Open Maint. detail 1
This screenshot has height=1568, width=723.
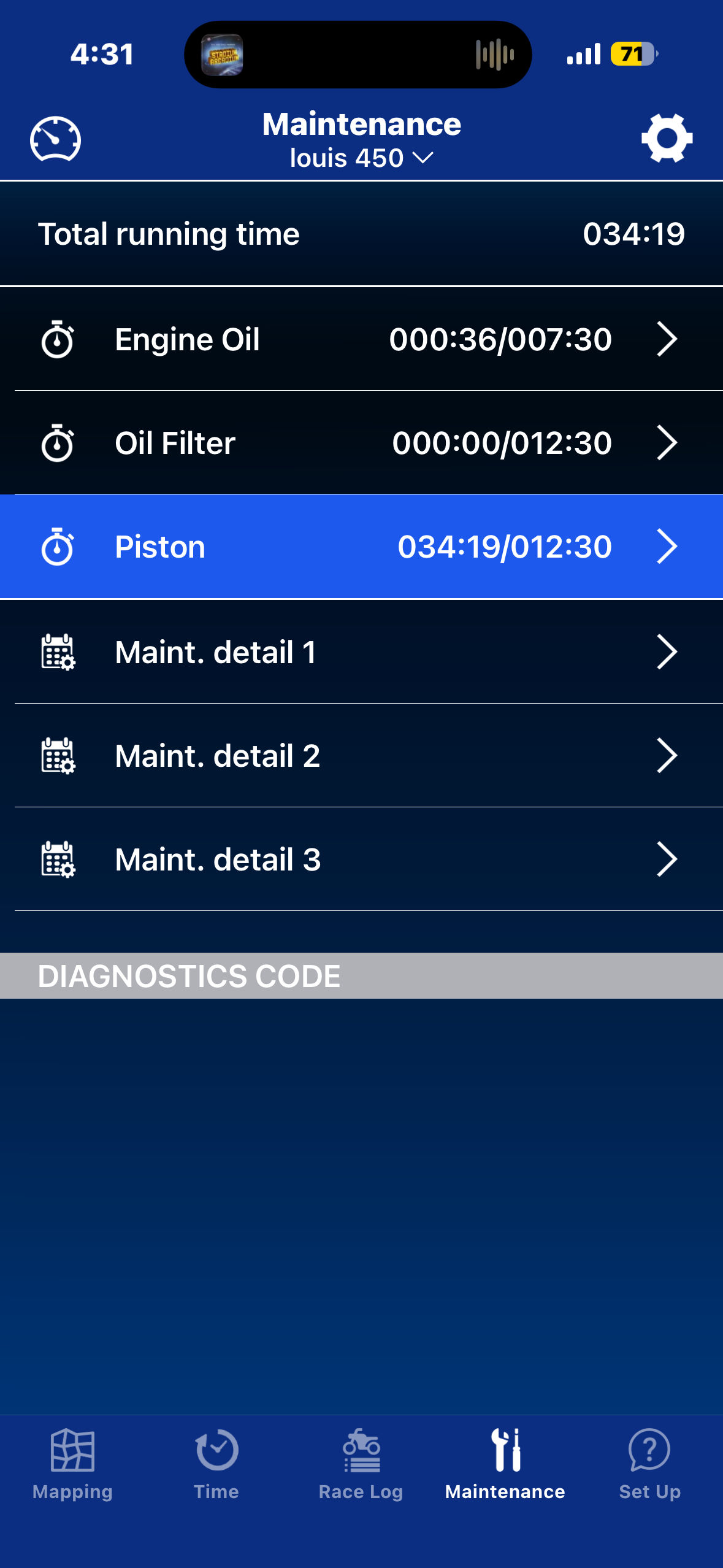click(362, 651)
